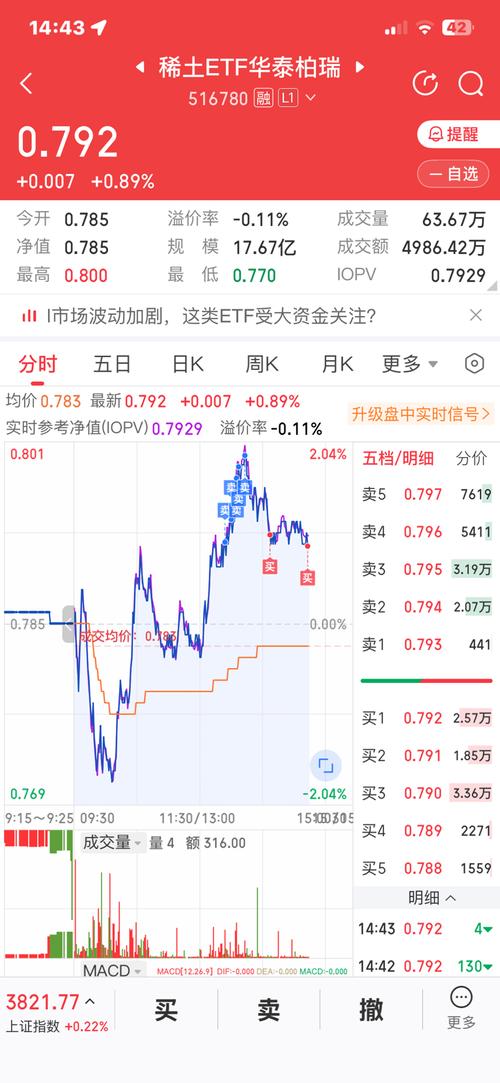Switch to the next ETF with right arrow
The height and width of the screenshot is (1083, 500).
(359, 68)
